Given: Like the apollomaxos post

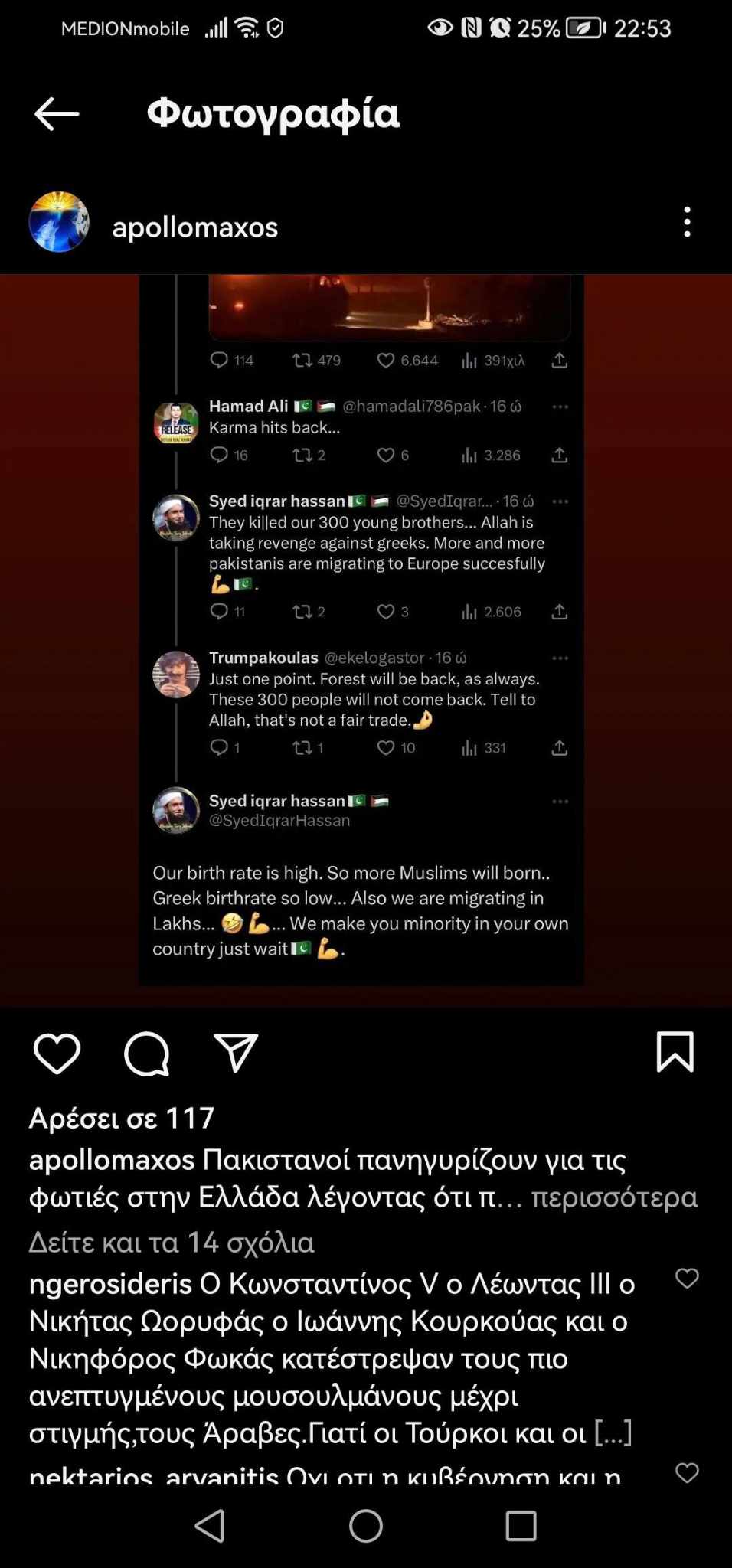Looking at the screenshot, I should [x=57, y=1053].
